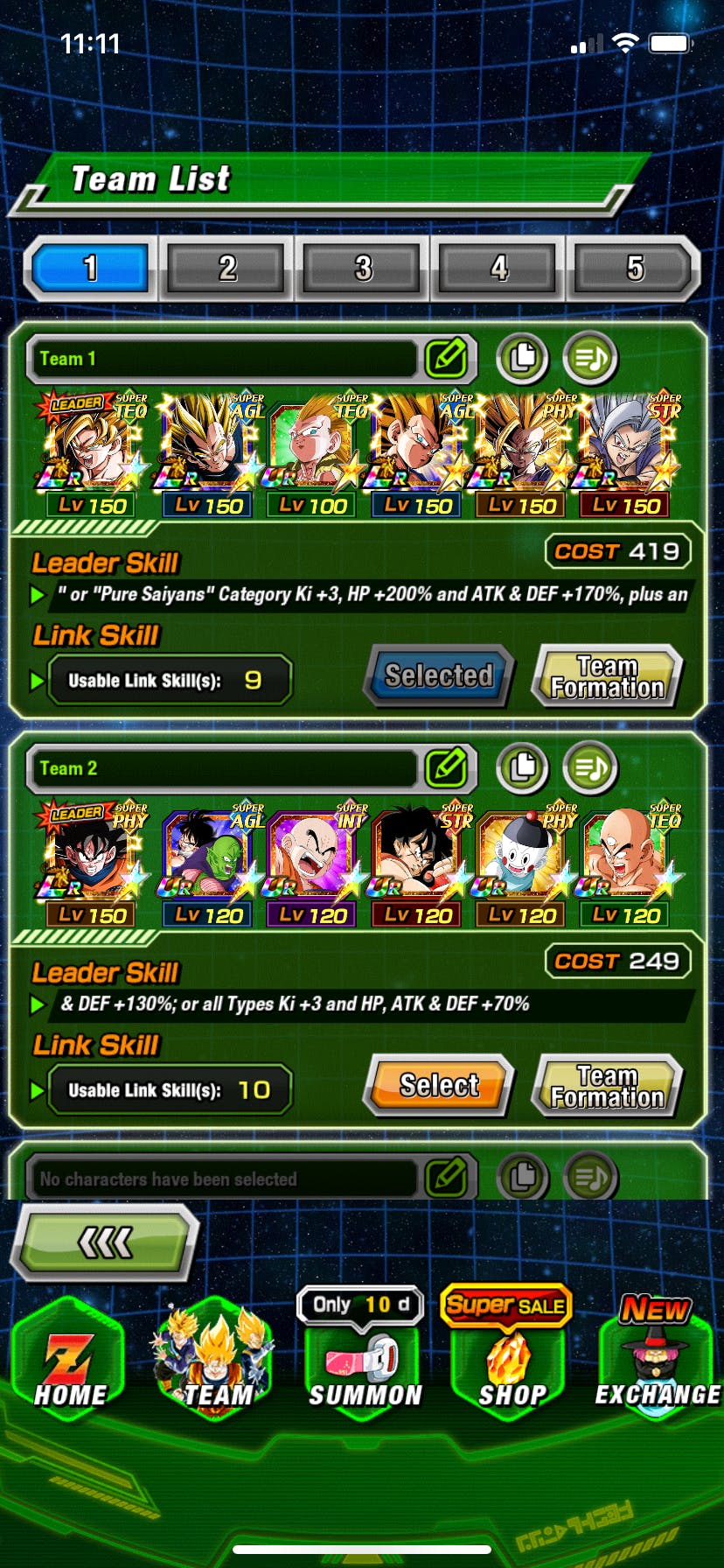Select Team 2 as active team

pyautogui.click(x=439, y=1086)
